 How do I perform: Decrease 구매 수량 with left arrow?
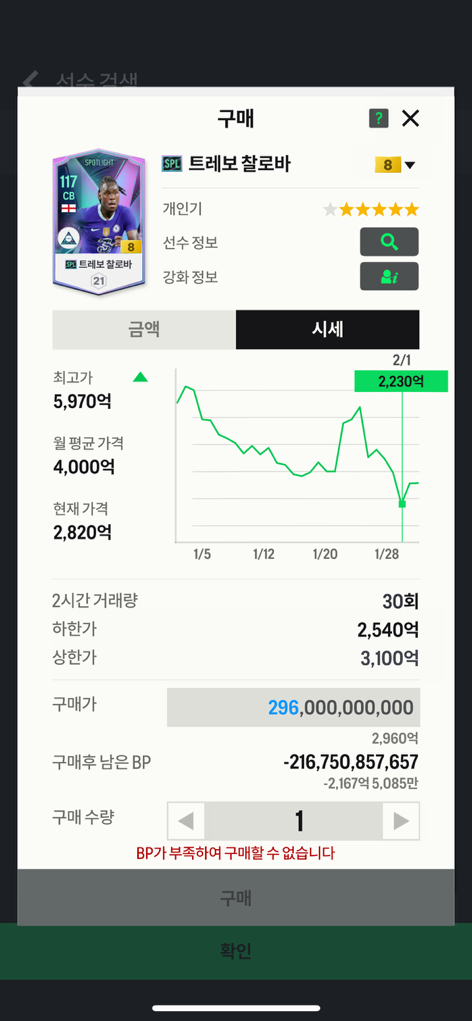tap(186, 821)
